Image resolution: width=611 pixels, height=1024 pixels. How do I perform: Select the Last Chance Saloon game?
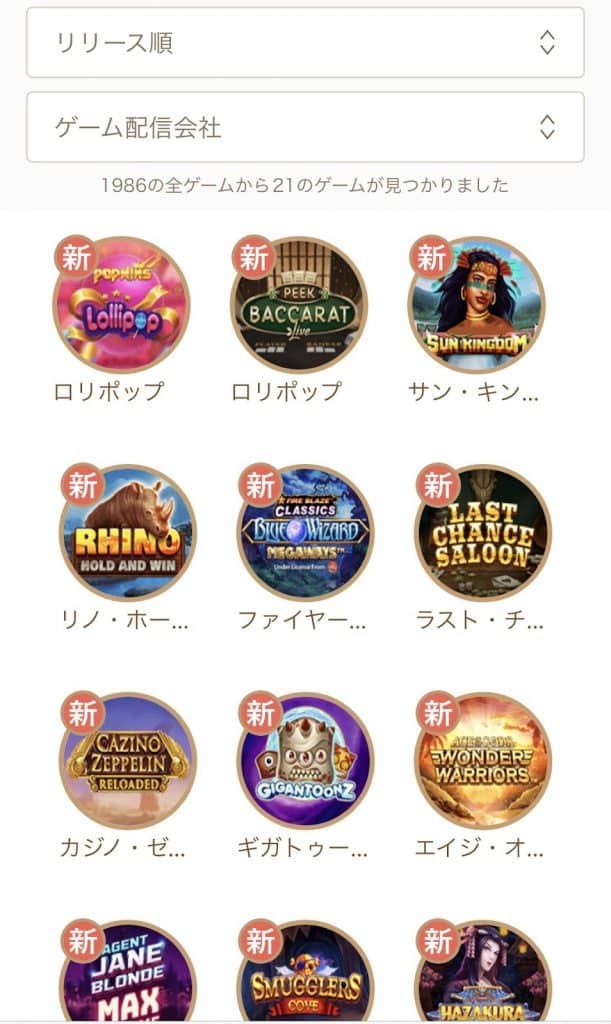click(x=482, y=532)
